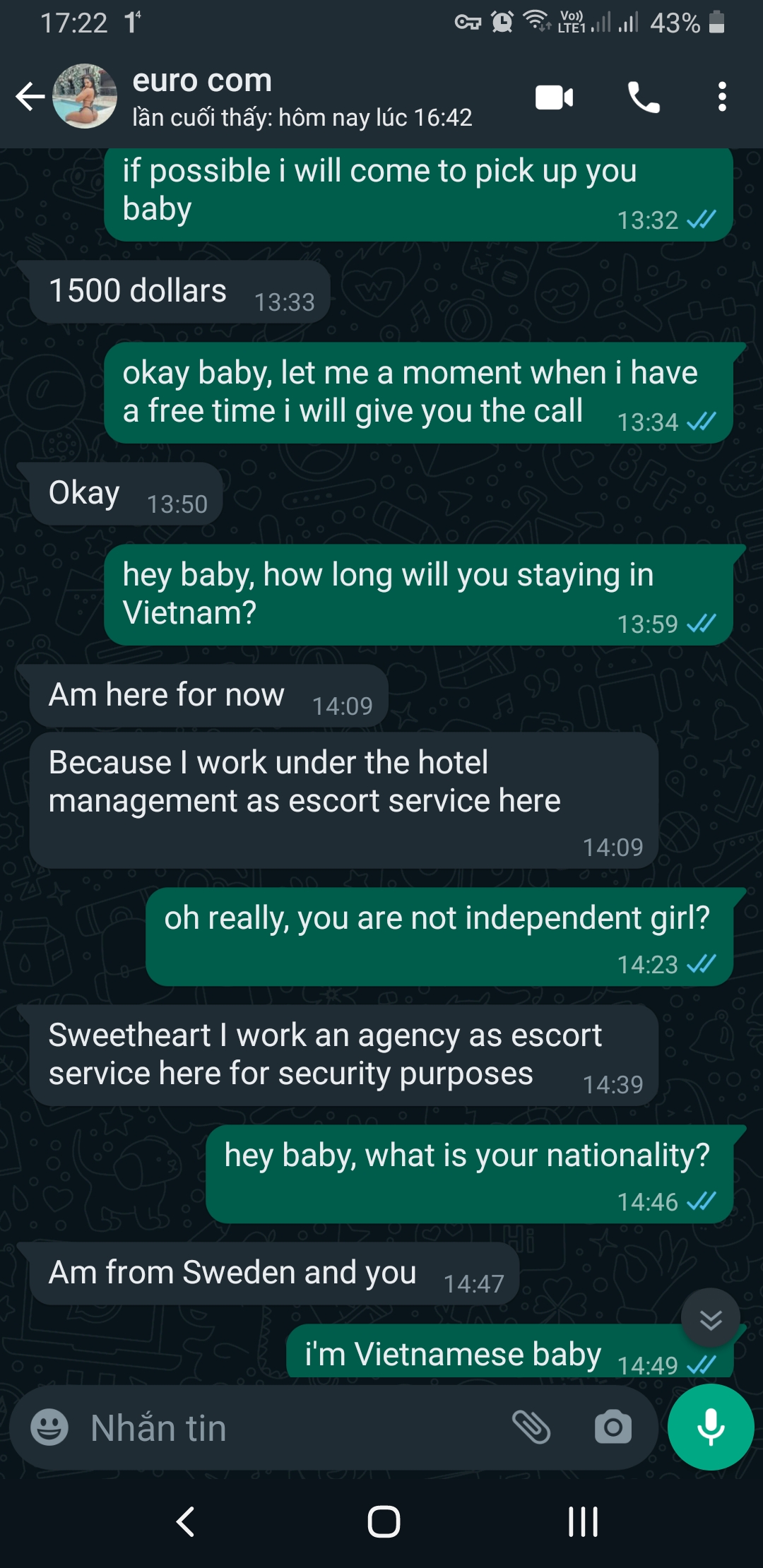This screenshot has width=763, height=1568.
Task: Open recent apps from the navigation bar
Action: click(x=583, y=1521)
